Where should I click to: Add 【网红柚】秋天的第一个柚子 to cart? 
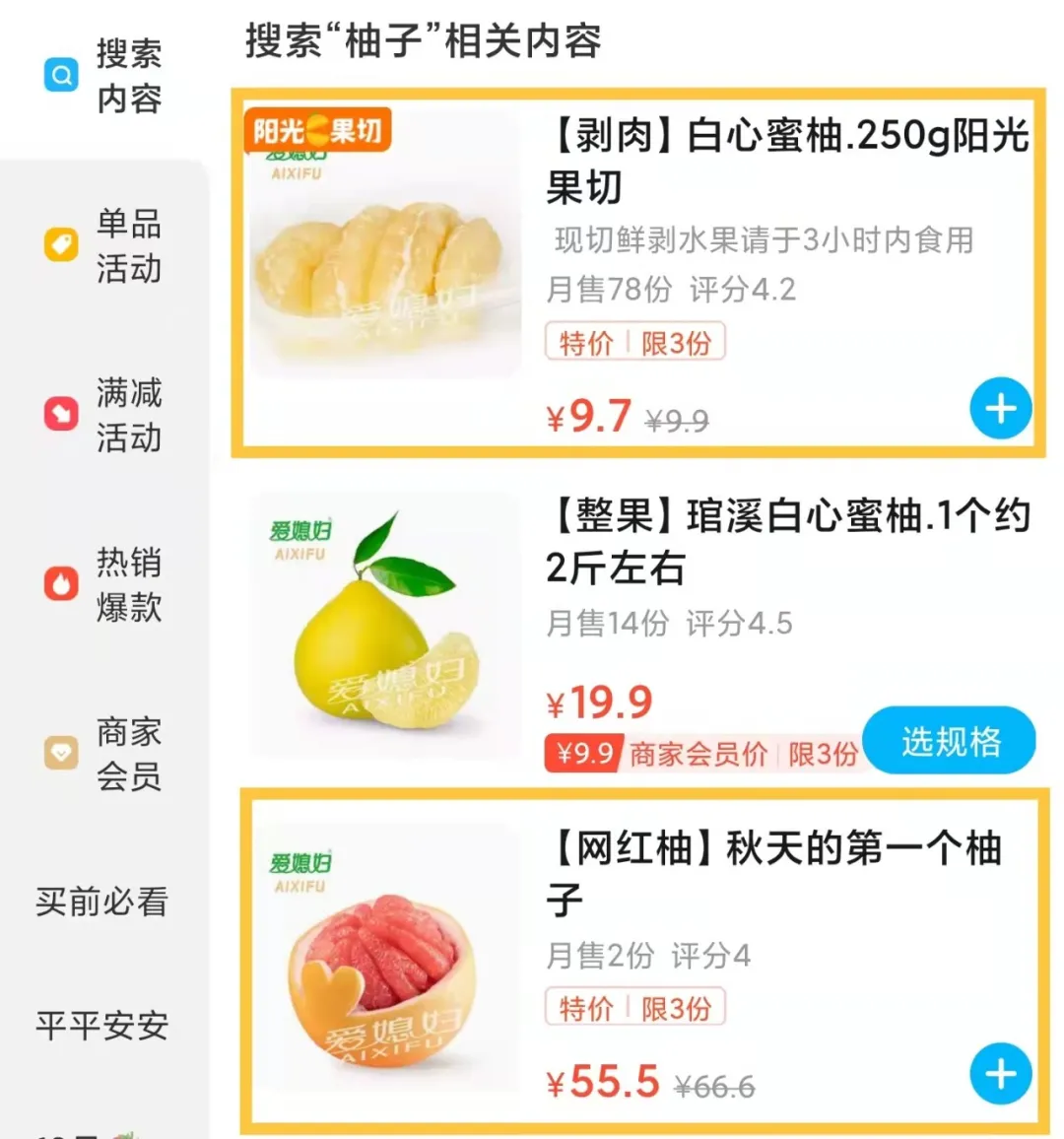[1000, 1073]
